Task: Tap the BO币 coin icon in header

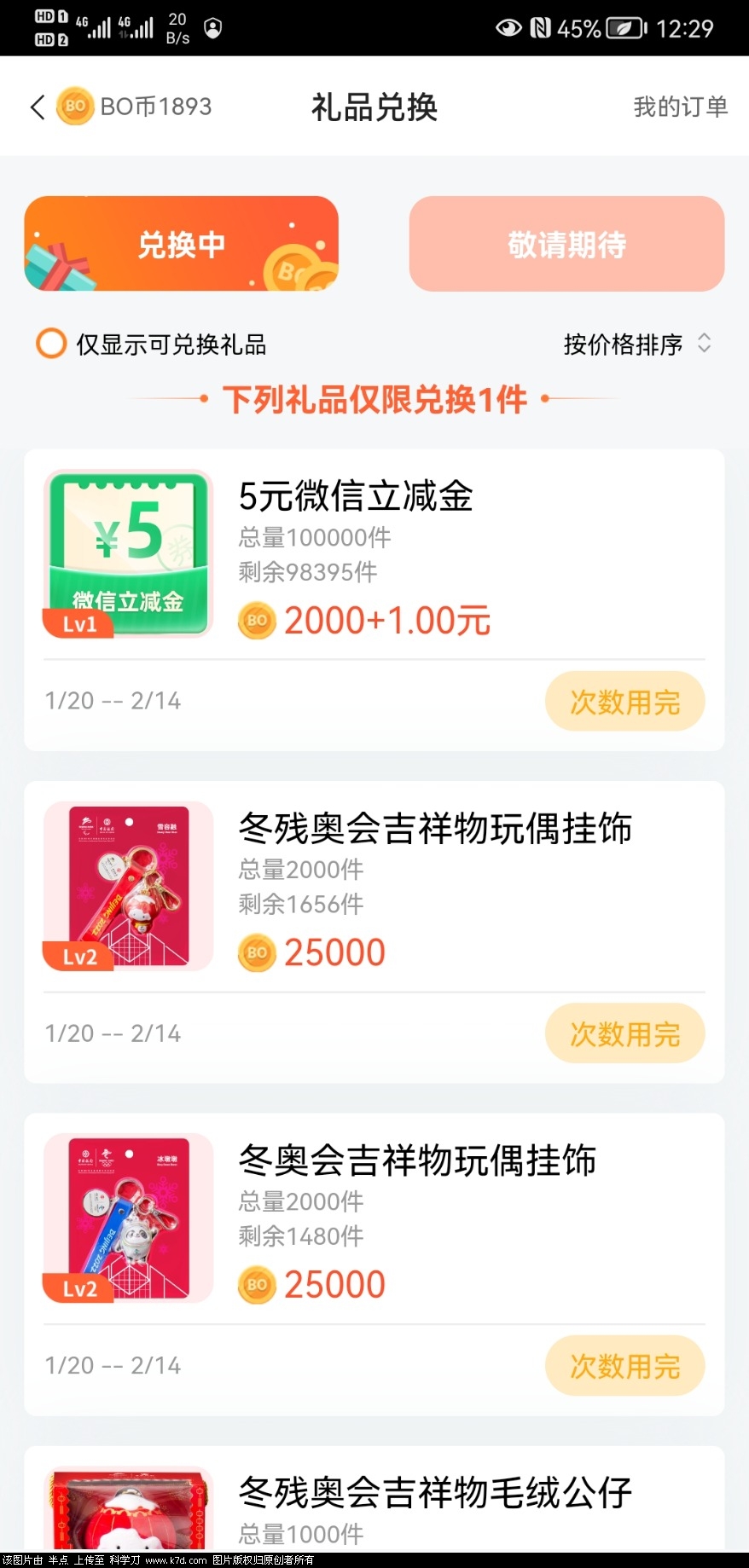Action: [74, 107]
